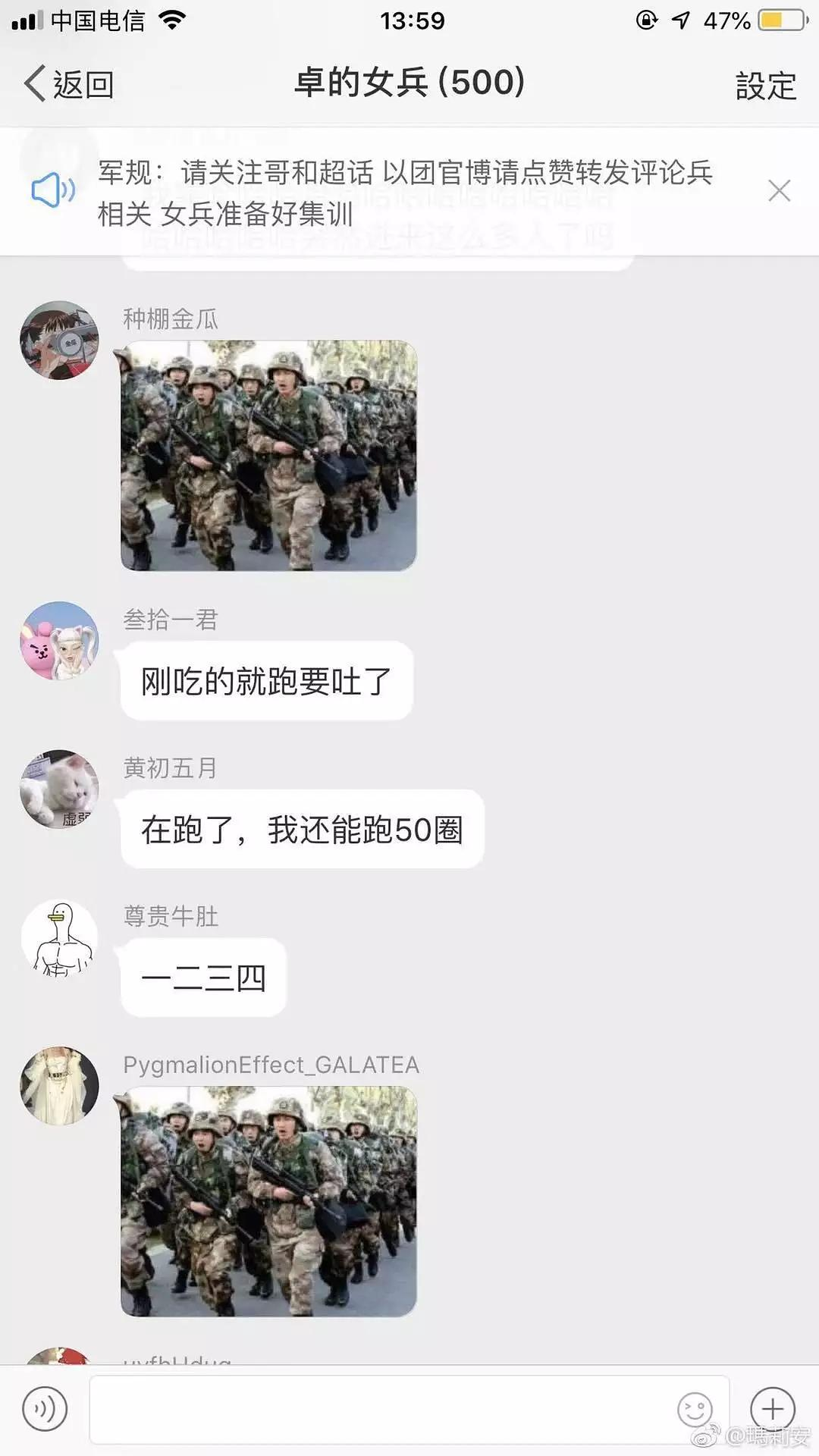Tap 黄初五月's cat avatar
The height and width of the screenshot is (1456, 819).
pos(59,789)
